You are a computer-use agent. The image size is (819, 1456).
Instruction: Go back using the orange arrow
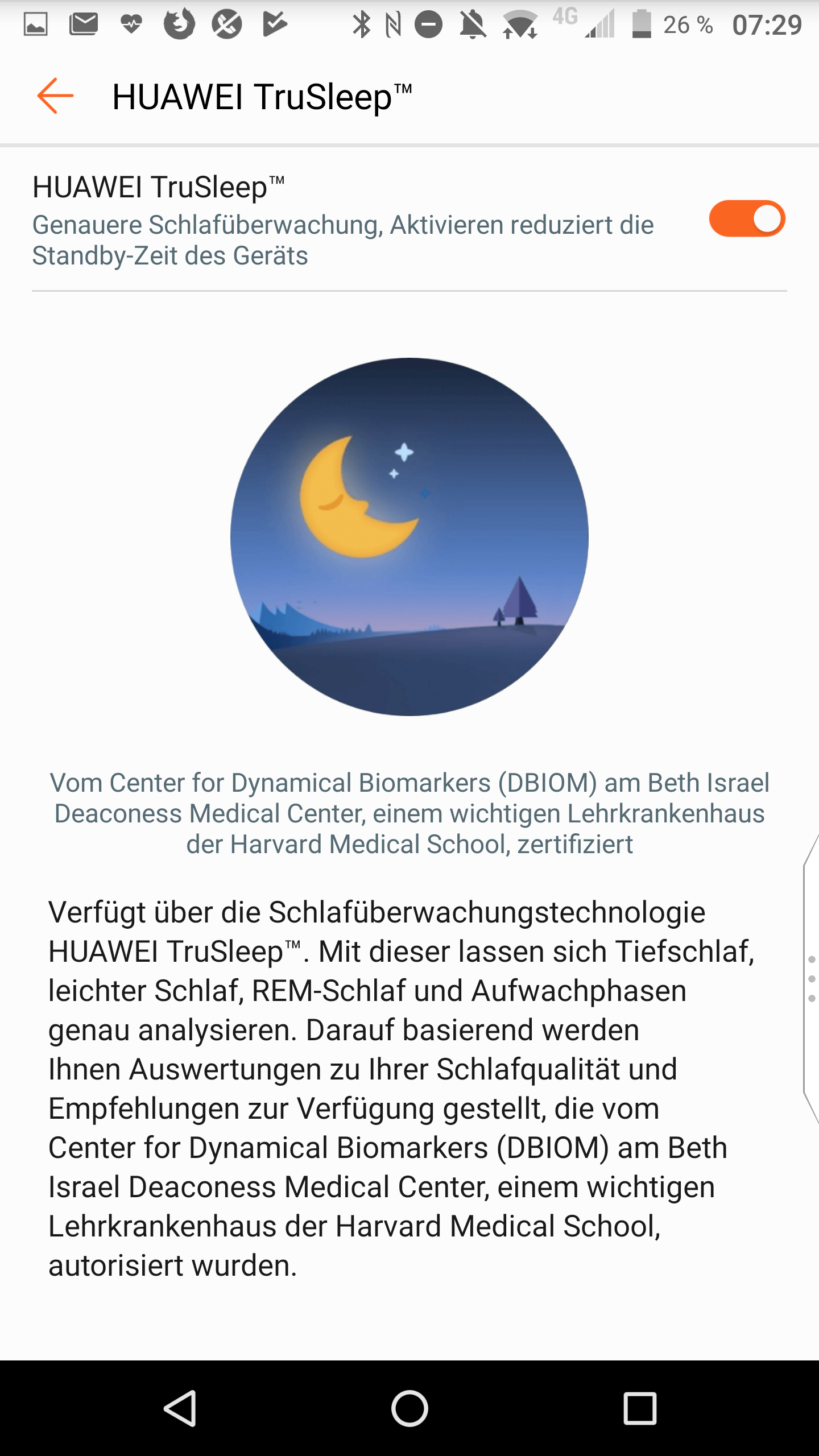click(x=55, y=96)
